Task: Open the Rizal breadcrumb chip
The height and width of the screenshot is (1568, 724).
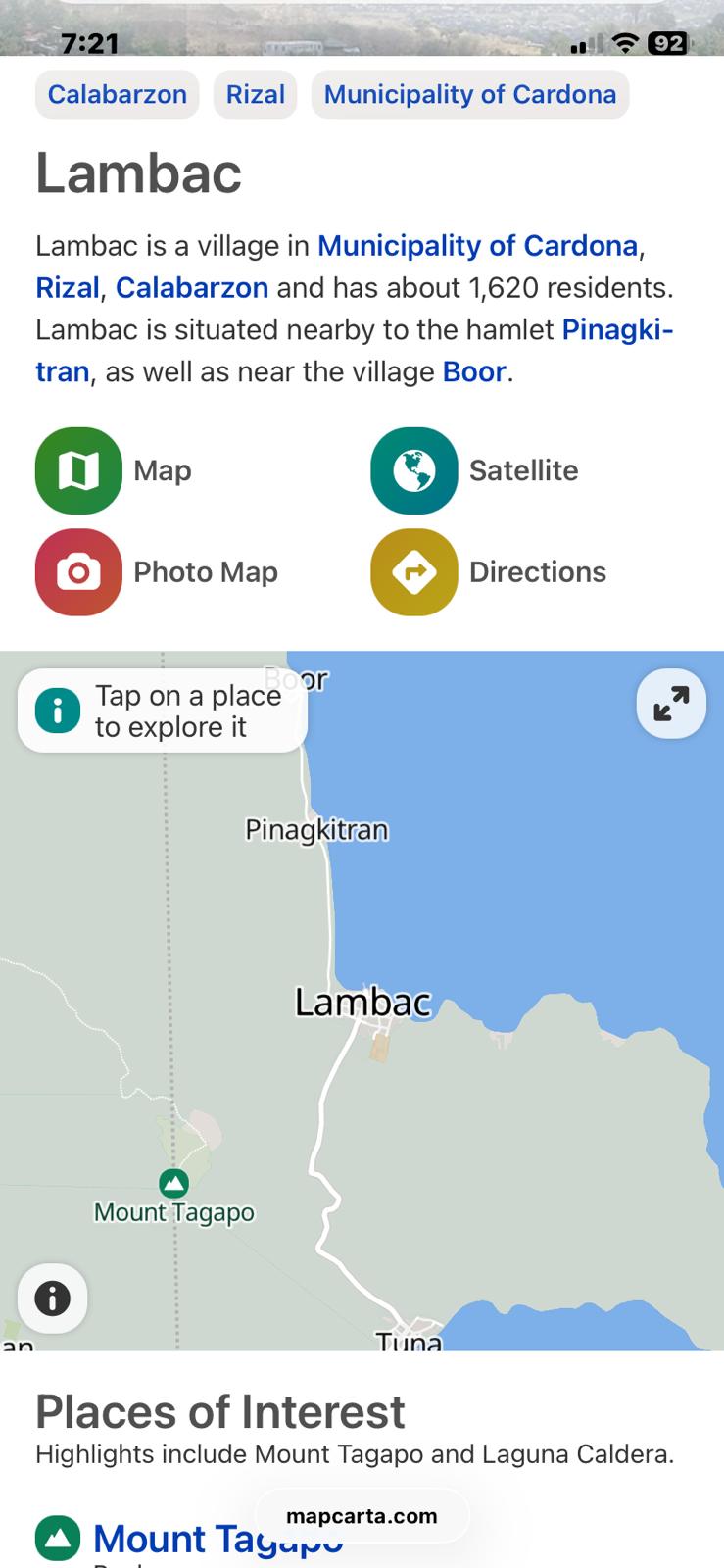Action: coord(255,95)
